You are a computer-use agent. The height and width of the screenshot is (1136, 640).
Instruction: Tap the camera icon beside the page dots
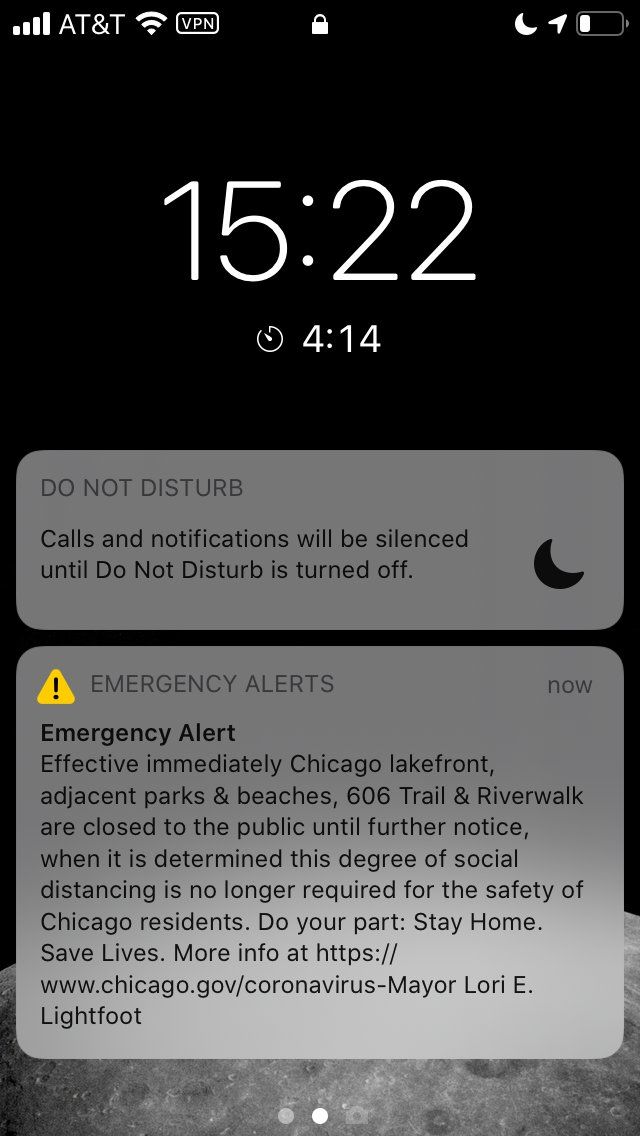pos(355,1115)
